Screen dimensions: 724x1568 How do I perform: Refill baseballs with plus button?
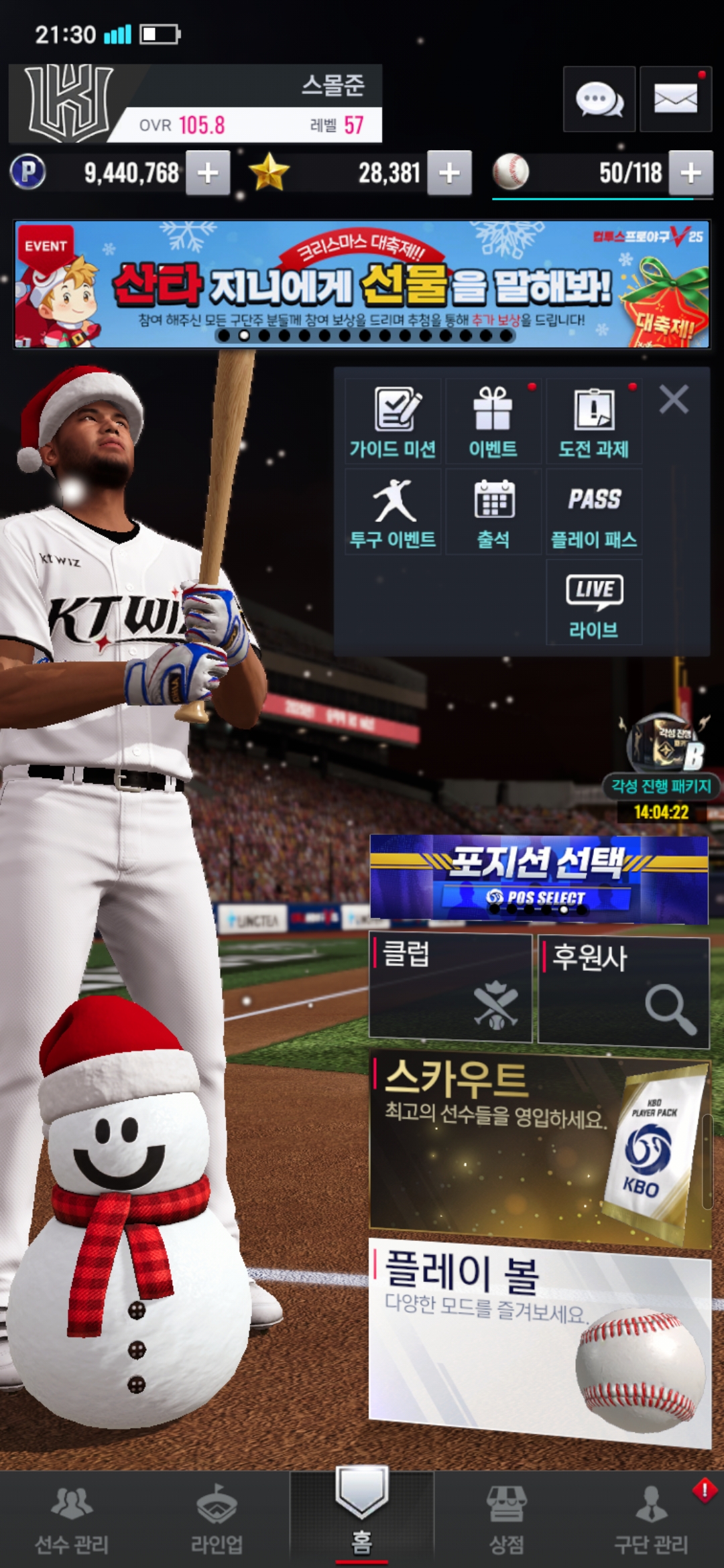point(690,173)
